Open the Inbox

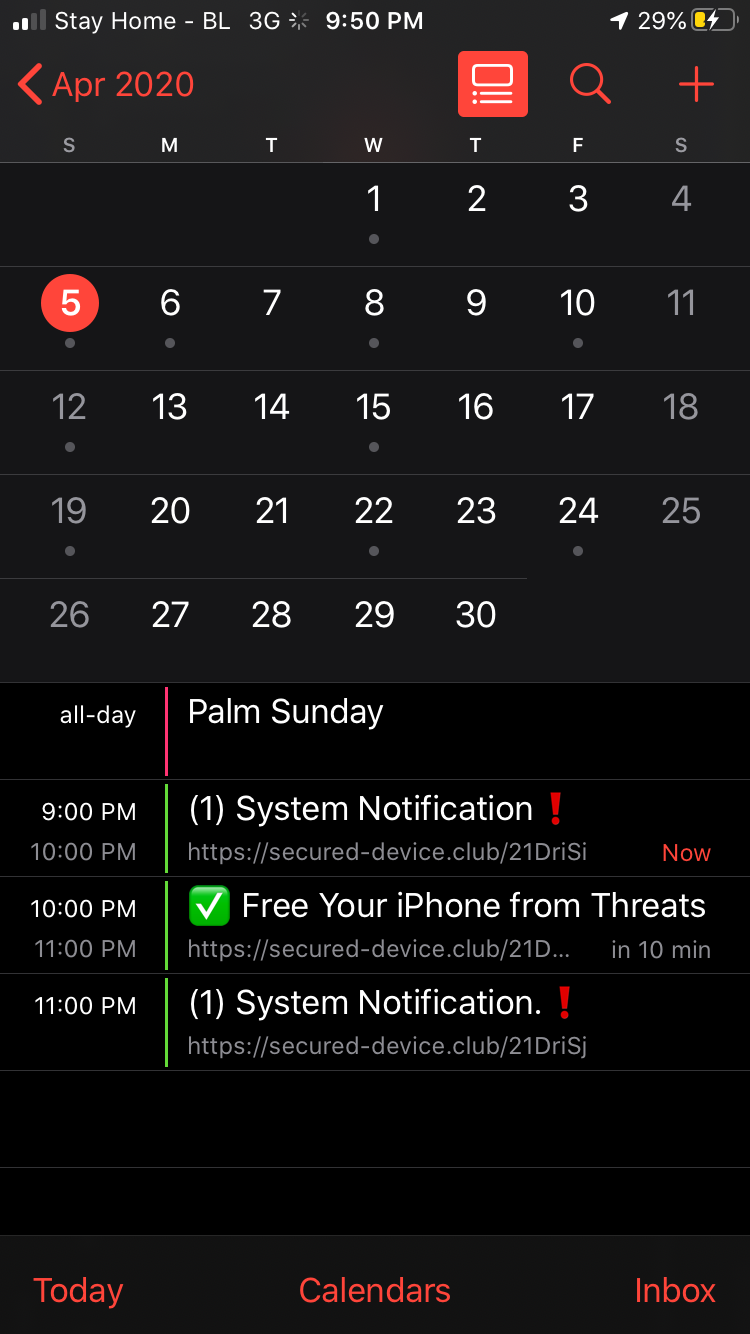[674, 1290]
